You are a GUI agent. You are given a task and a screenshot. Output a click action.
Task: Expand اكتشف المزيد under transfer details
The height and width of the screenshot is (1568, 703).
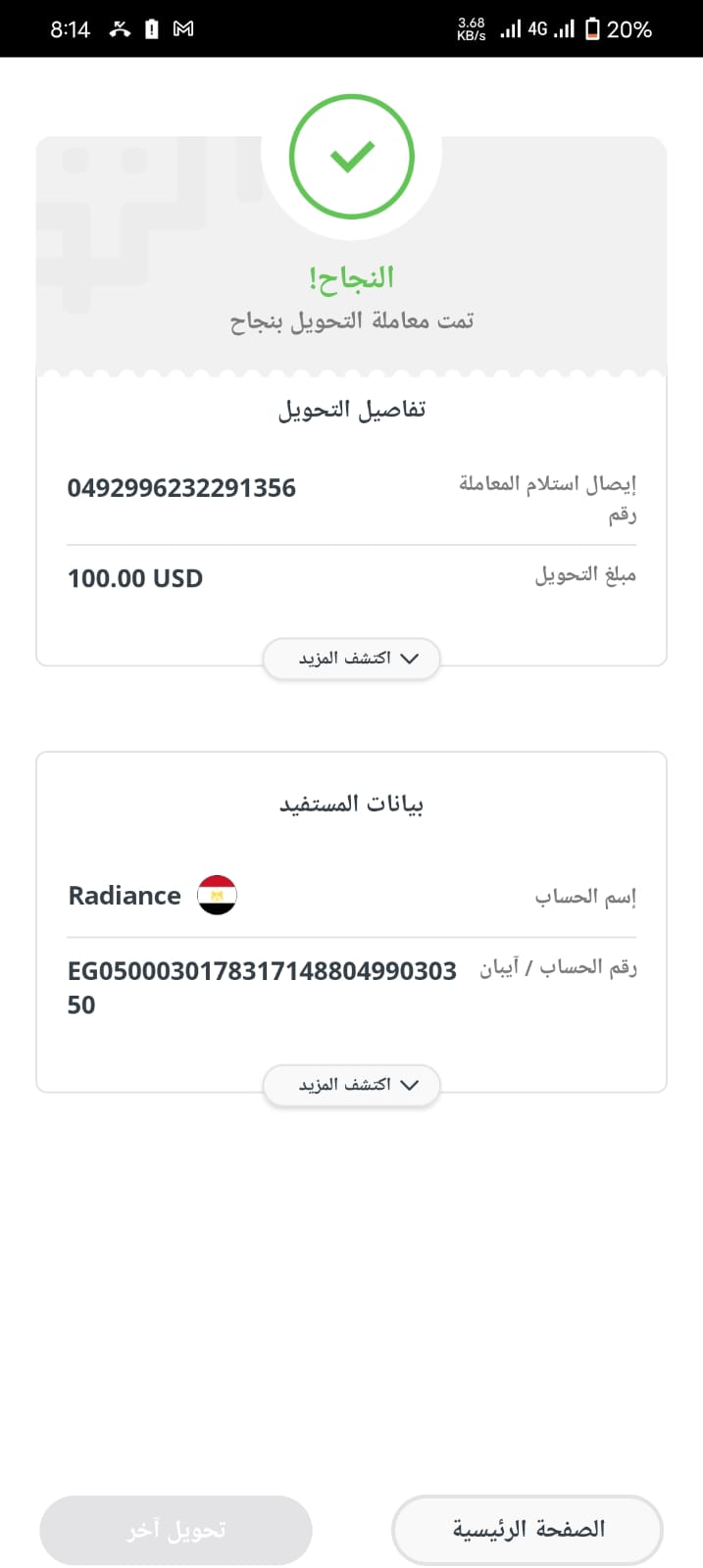tap(351, 659)
